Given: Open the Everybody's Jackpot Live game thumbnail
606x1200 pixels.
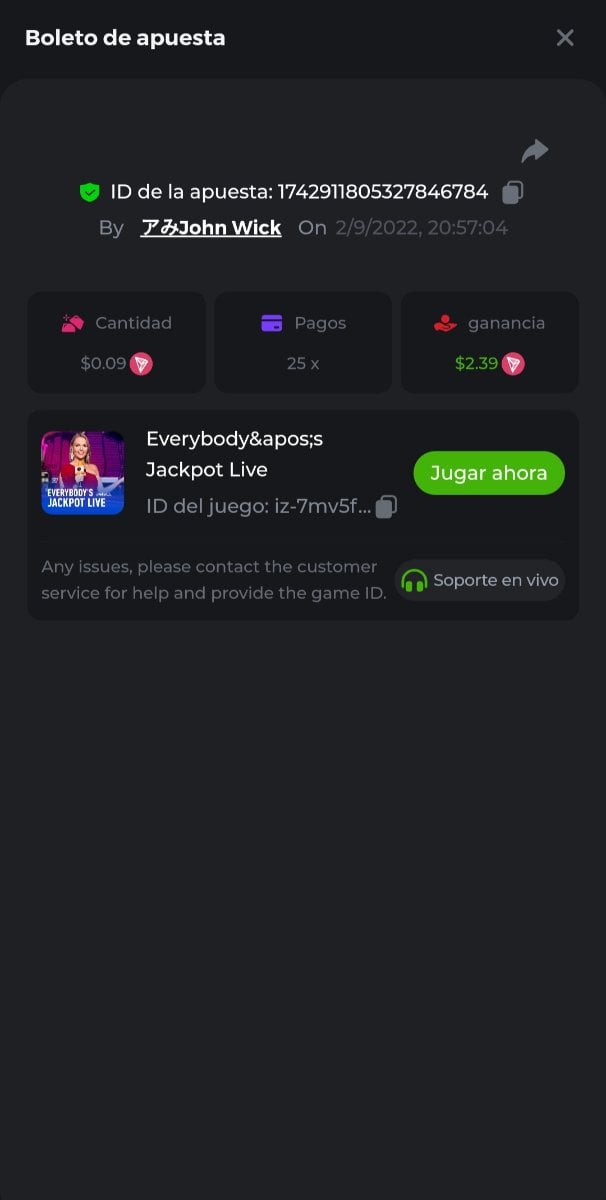Looking at the screenshot, I should pyautogui.click(x=83, y=473).
